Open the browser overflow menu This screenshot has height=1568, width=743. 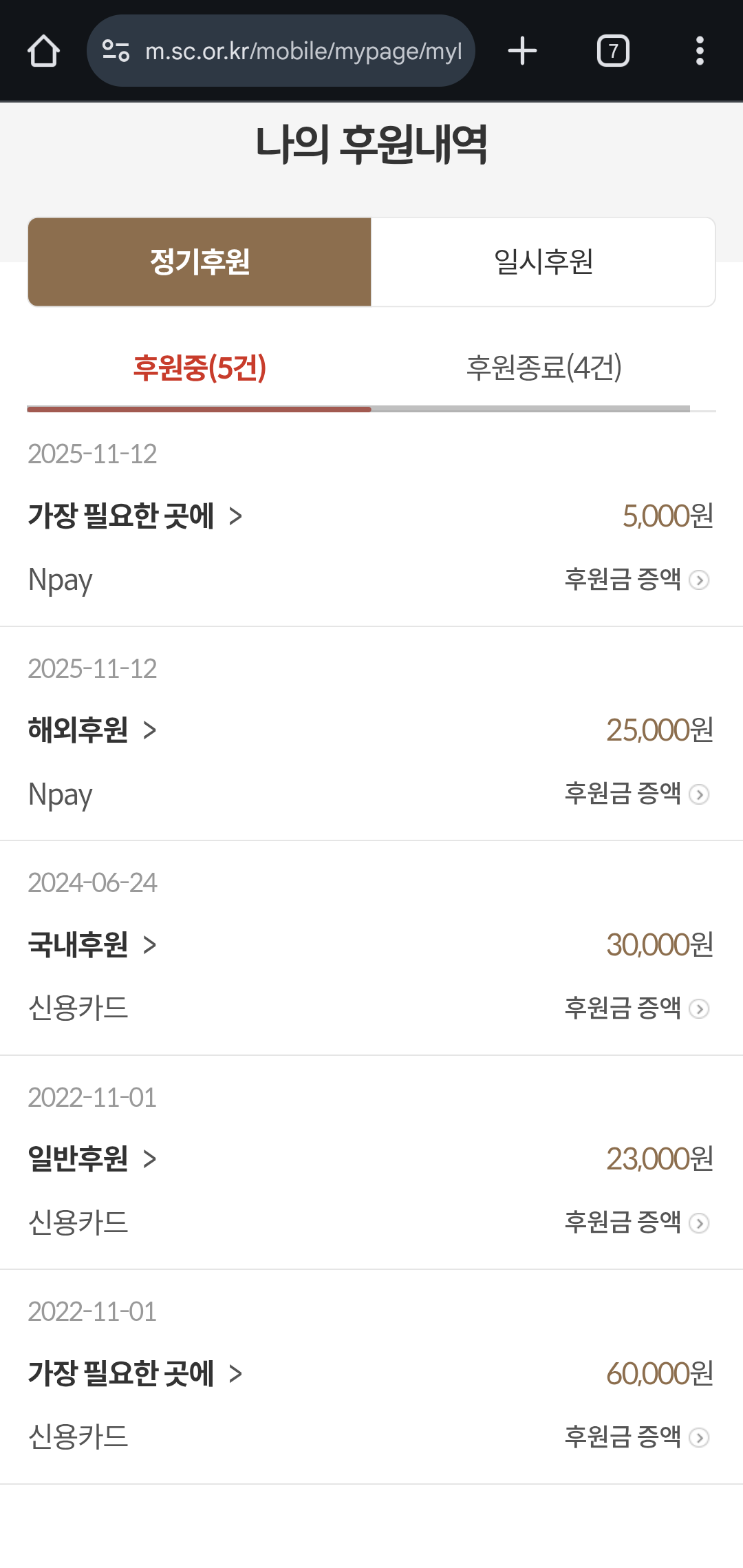[x=700, y=51]
